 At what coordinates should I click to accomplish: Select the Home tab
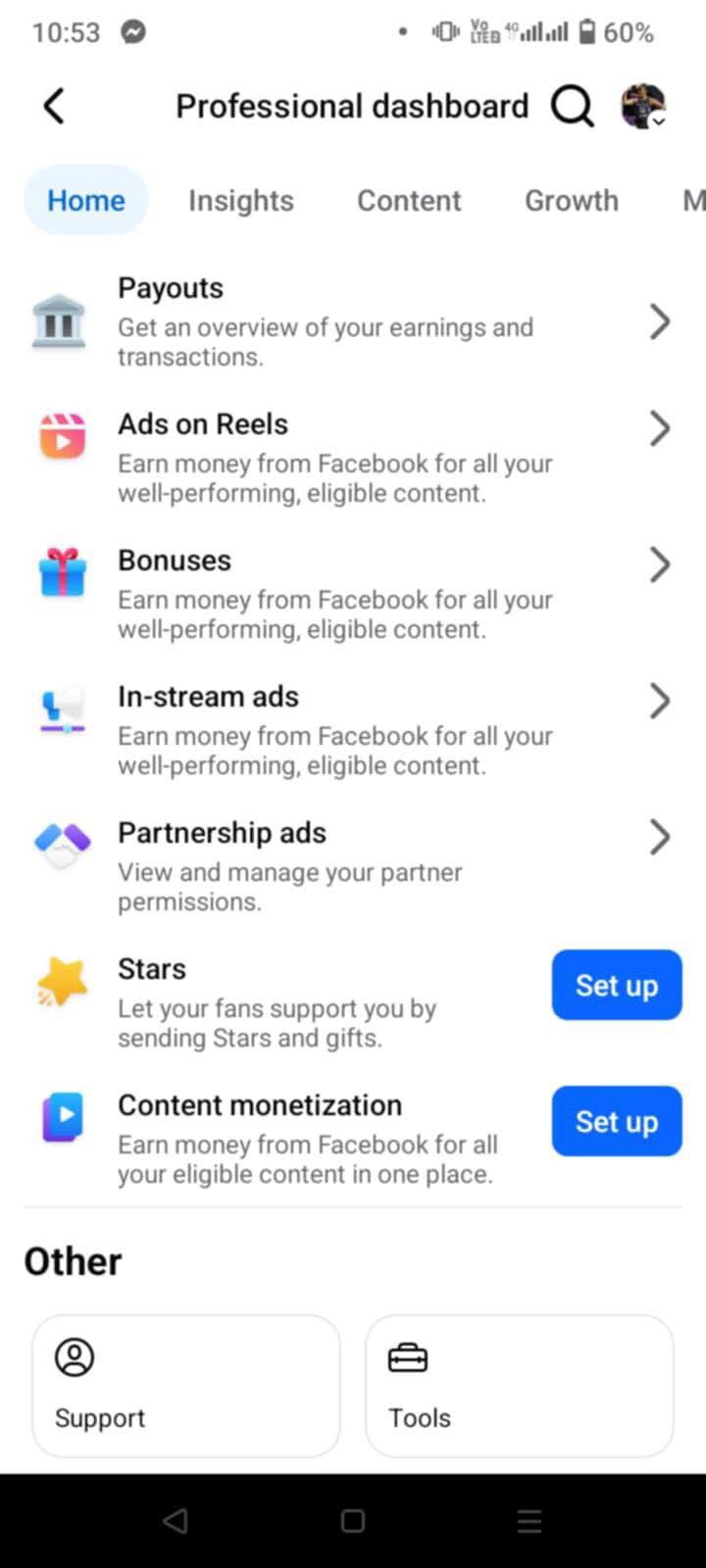[86, 200]
